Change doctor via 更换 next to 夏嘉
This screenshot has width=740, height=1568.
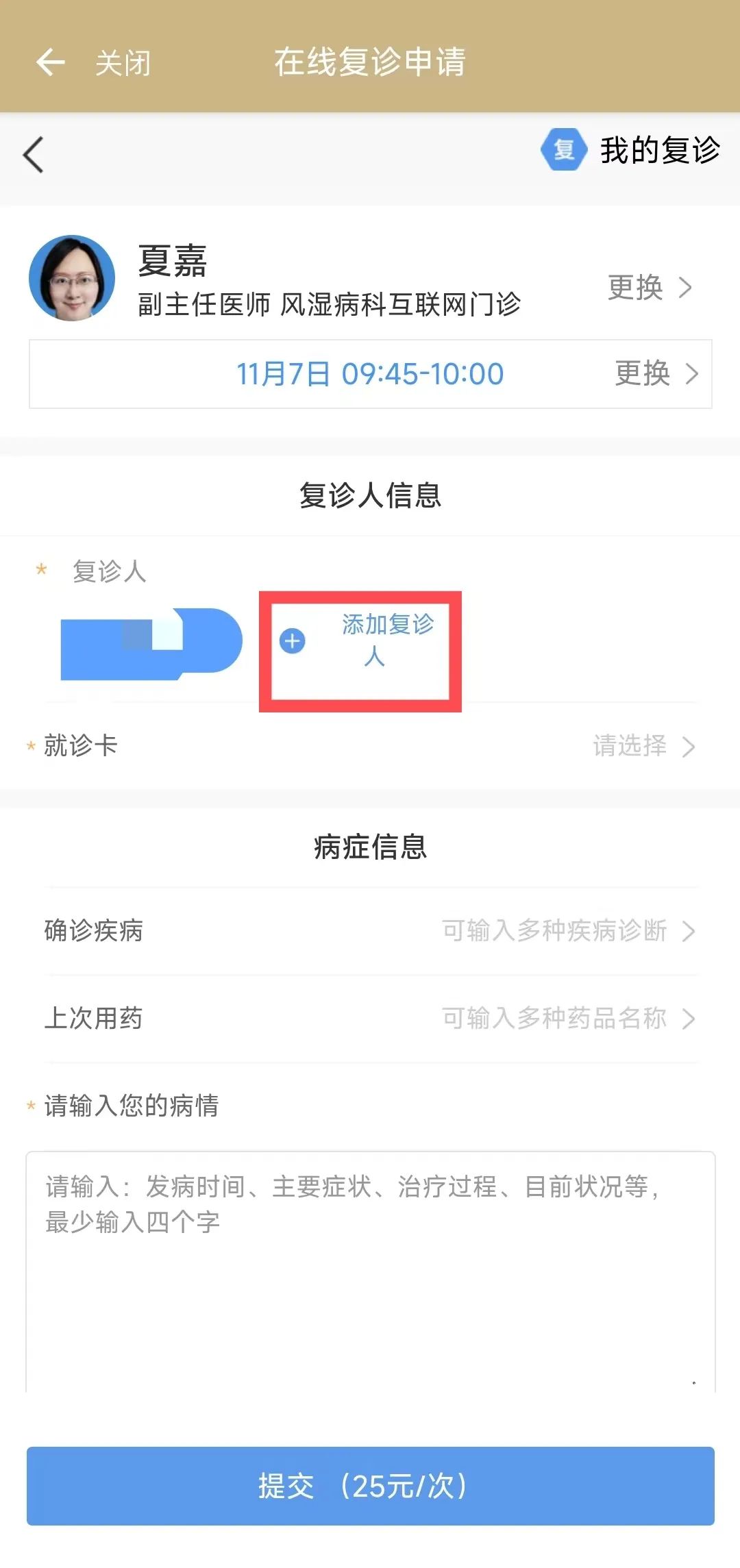pos(649,287)
